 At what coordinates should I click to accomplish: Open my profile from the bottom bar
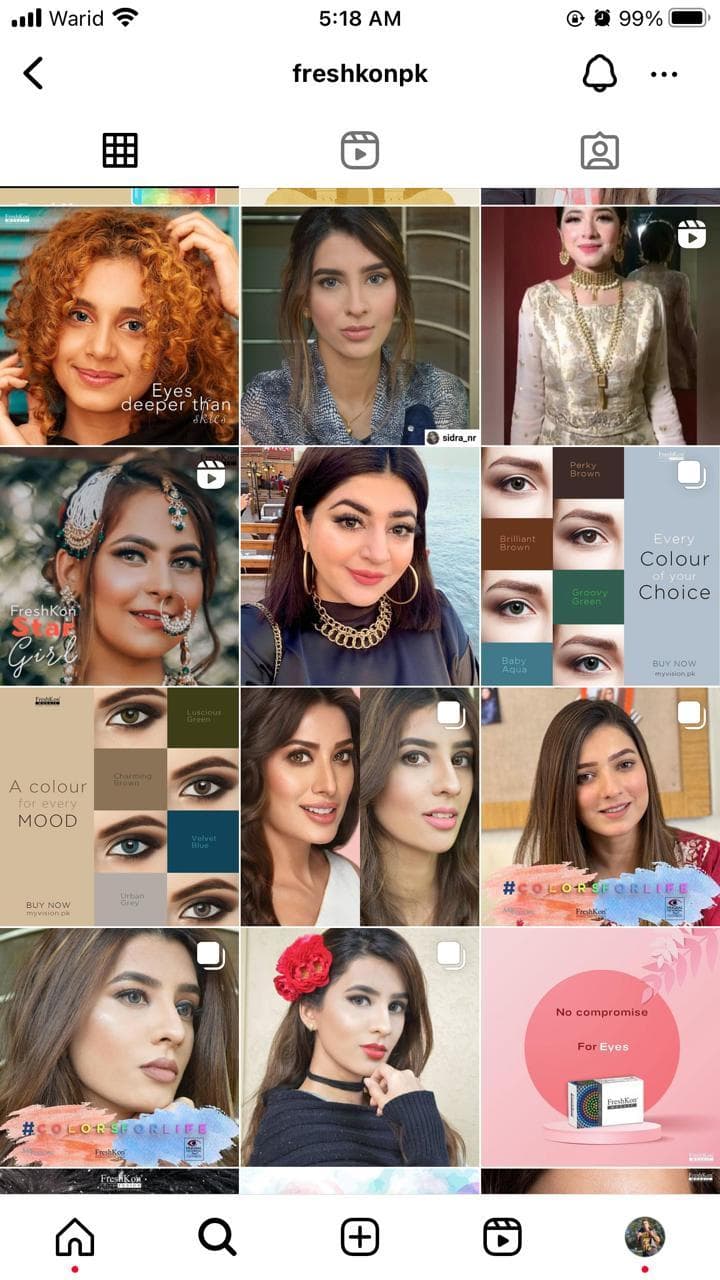(644, 1237)
